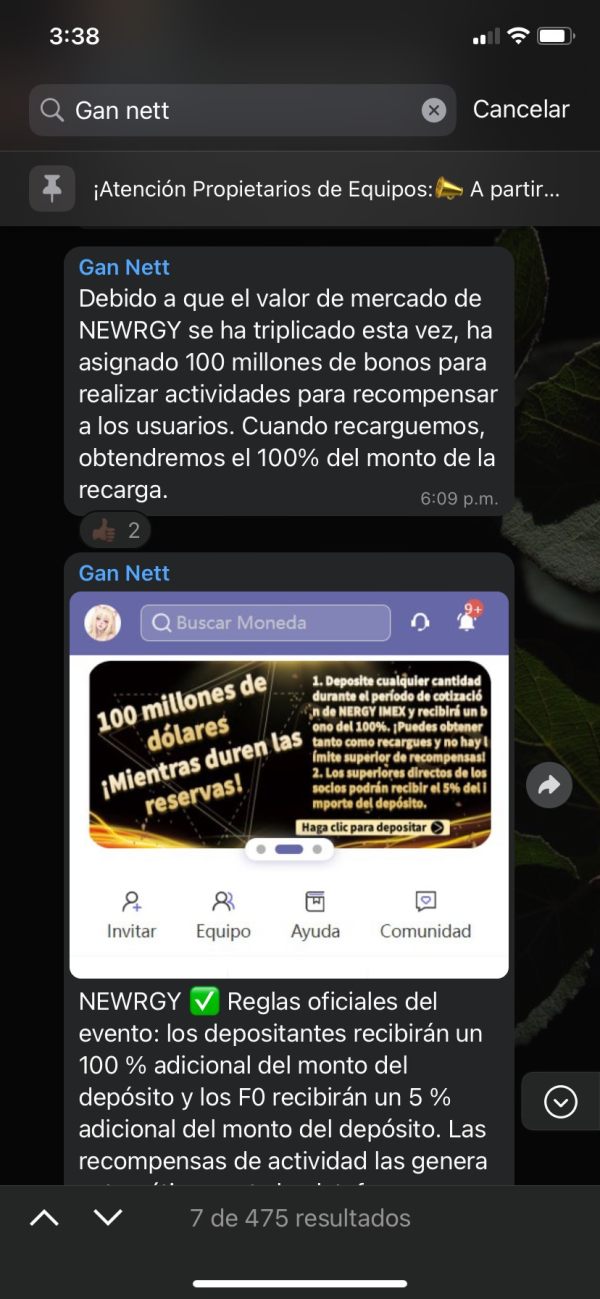The image size is (600, 1299).
Task: Jump to the bottom of the chat
Action: tap(561, 1102)
